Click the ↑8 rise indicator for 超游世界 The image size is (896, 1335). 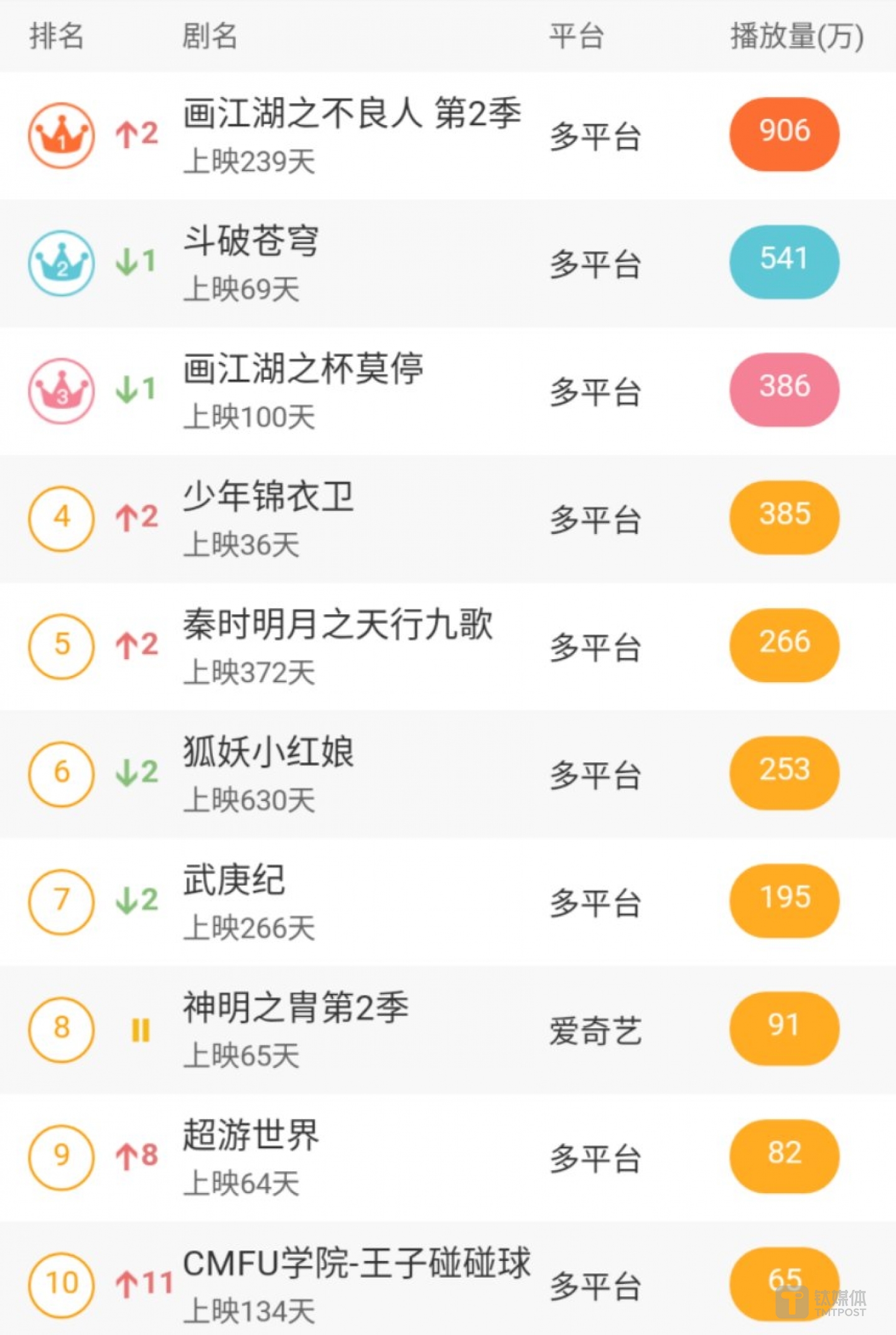(x=137, y=1156)
